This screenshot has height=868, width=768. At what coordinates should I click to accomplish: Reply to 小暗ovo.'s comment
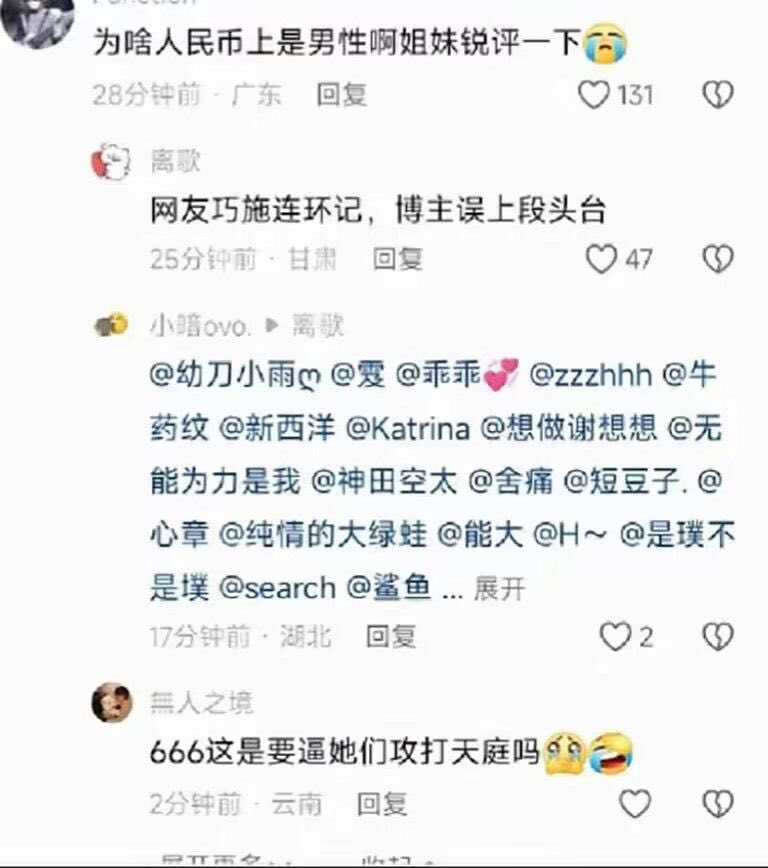pyautogui.click(x=391, y=636)
